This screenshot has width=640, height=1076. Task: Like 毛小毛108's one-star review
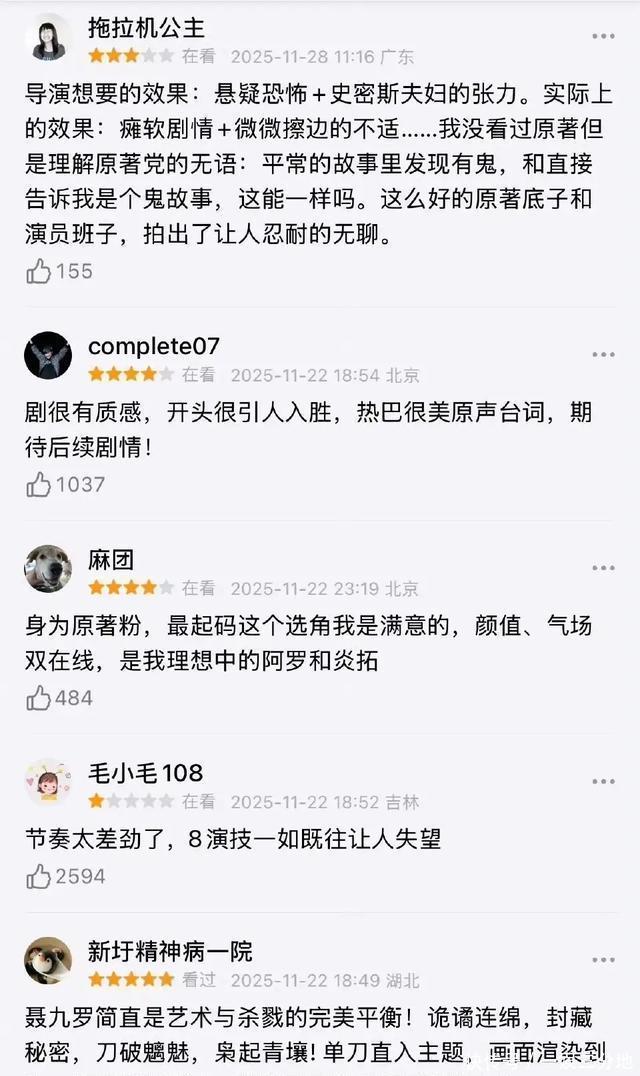(x=39, y=877)
